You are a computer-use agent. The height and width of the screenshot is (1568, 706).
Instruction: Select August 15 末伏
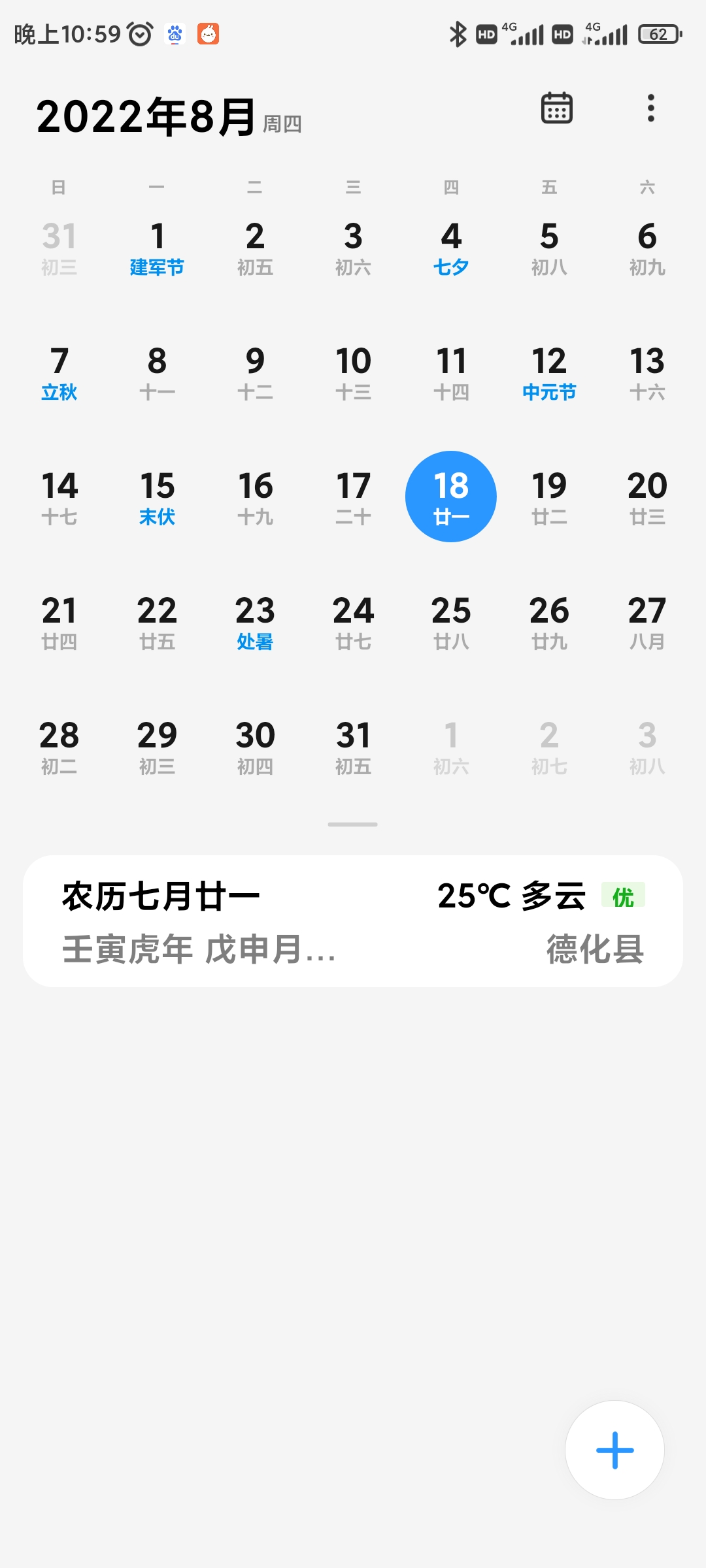point(157,498)
